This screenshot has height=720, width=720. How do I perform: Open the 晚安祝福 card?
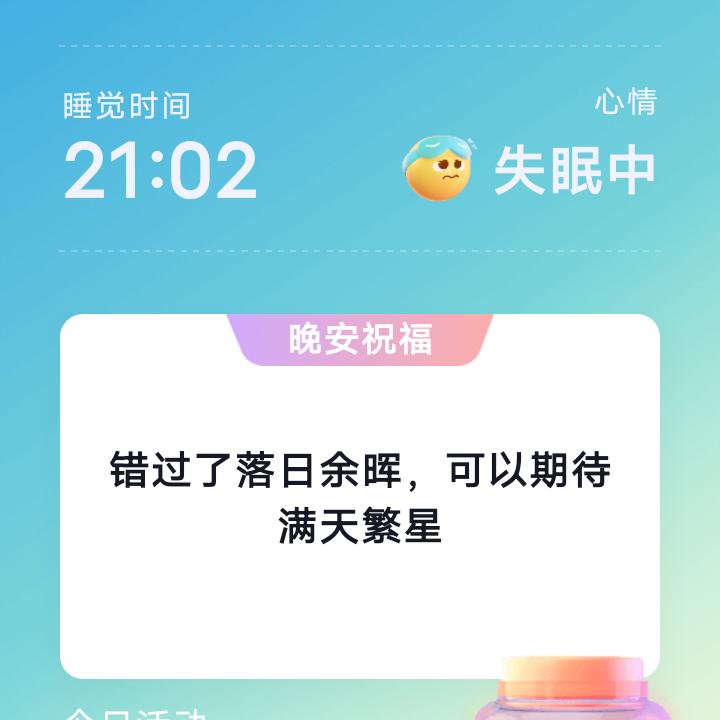click(x=360, y=497)
